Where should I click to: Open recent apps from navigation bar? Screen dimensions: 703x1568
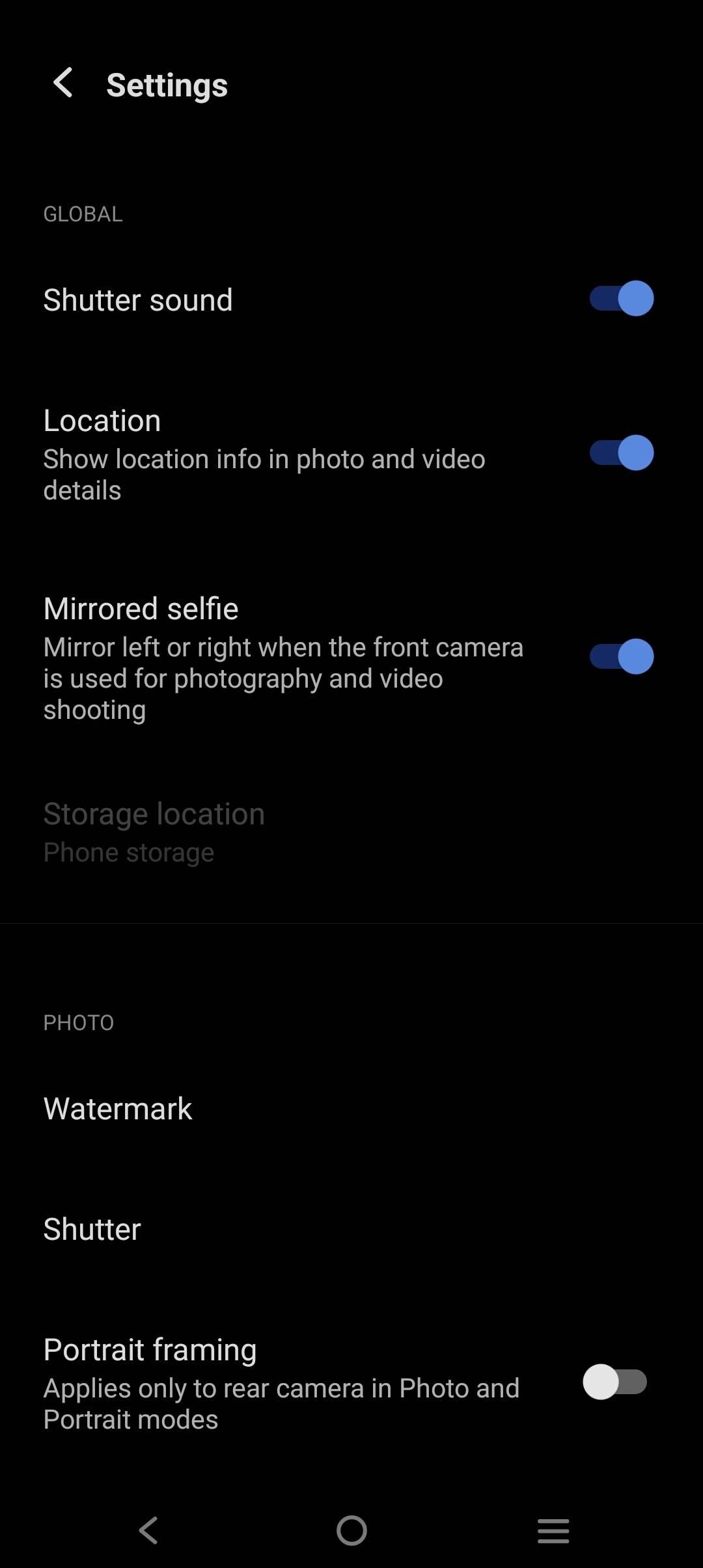[553, 1530]
